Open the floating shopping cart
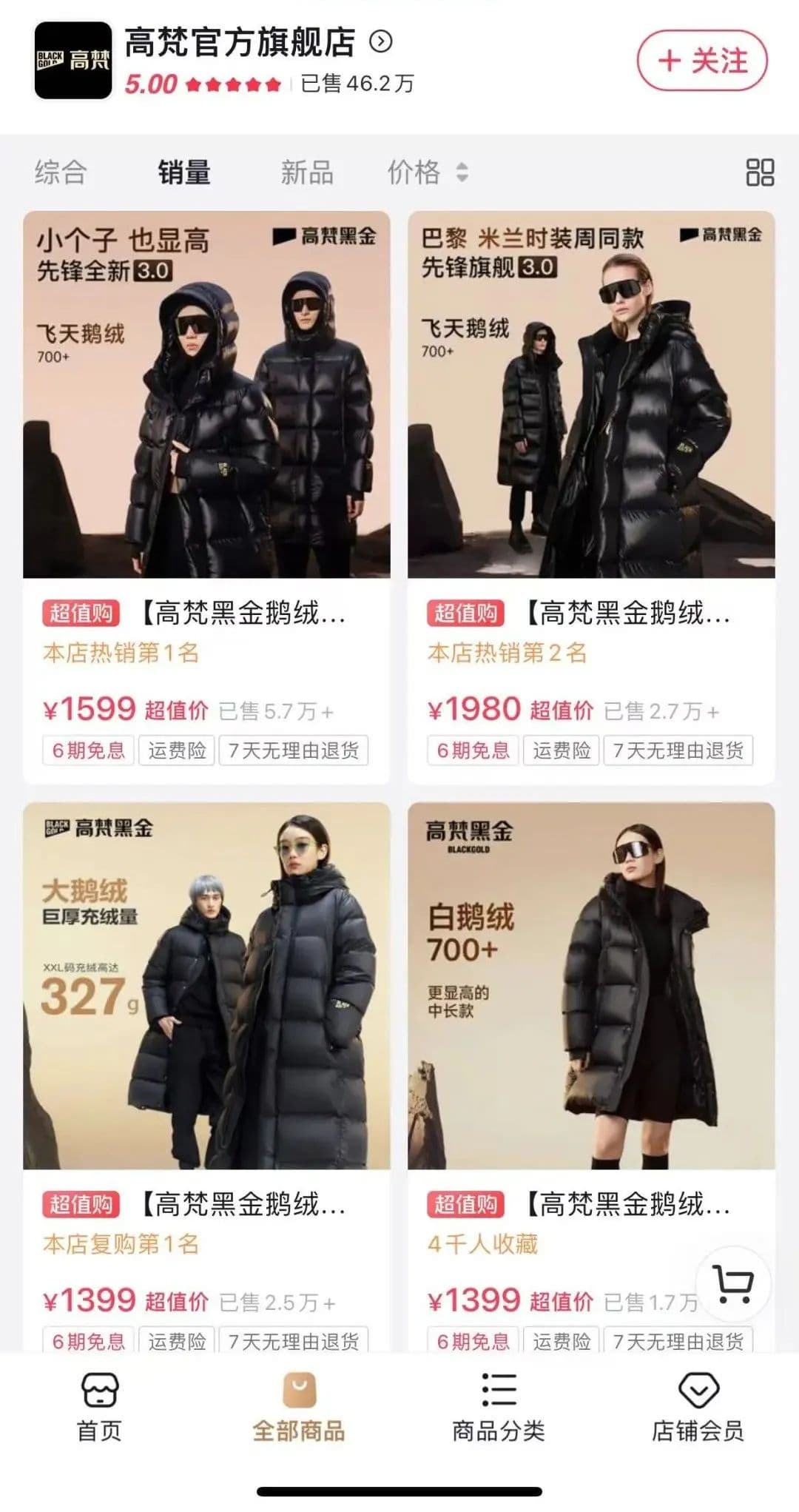799x1512 pixels. click(732, 1284)
